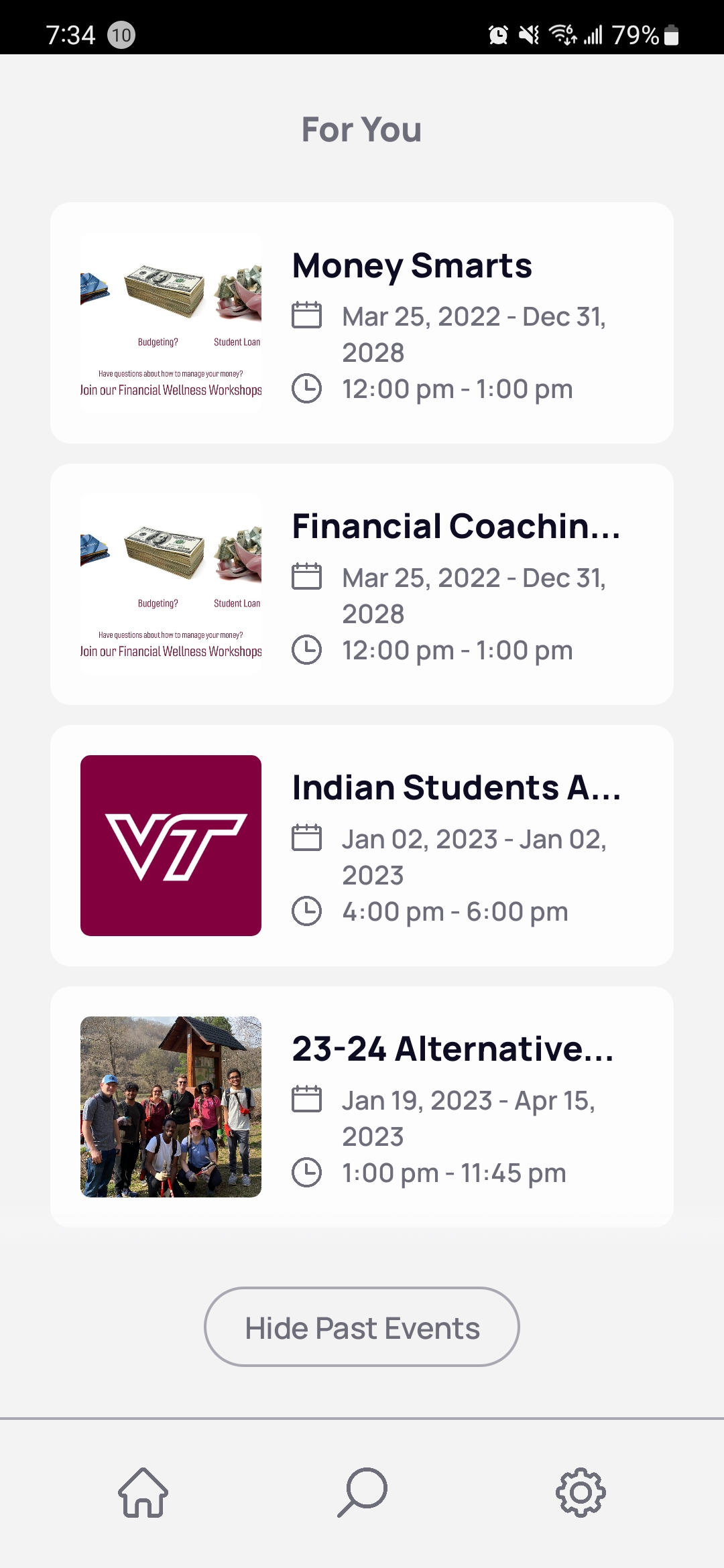Open the Financial Coaching event card
The width and height of the screenshot is (724, 1568).
(x=362, y=584)
